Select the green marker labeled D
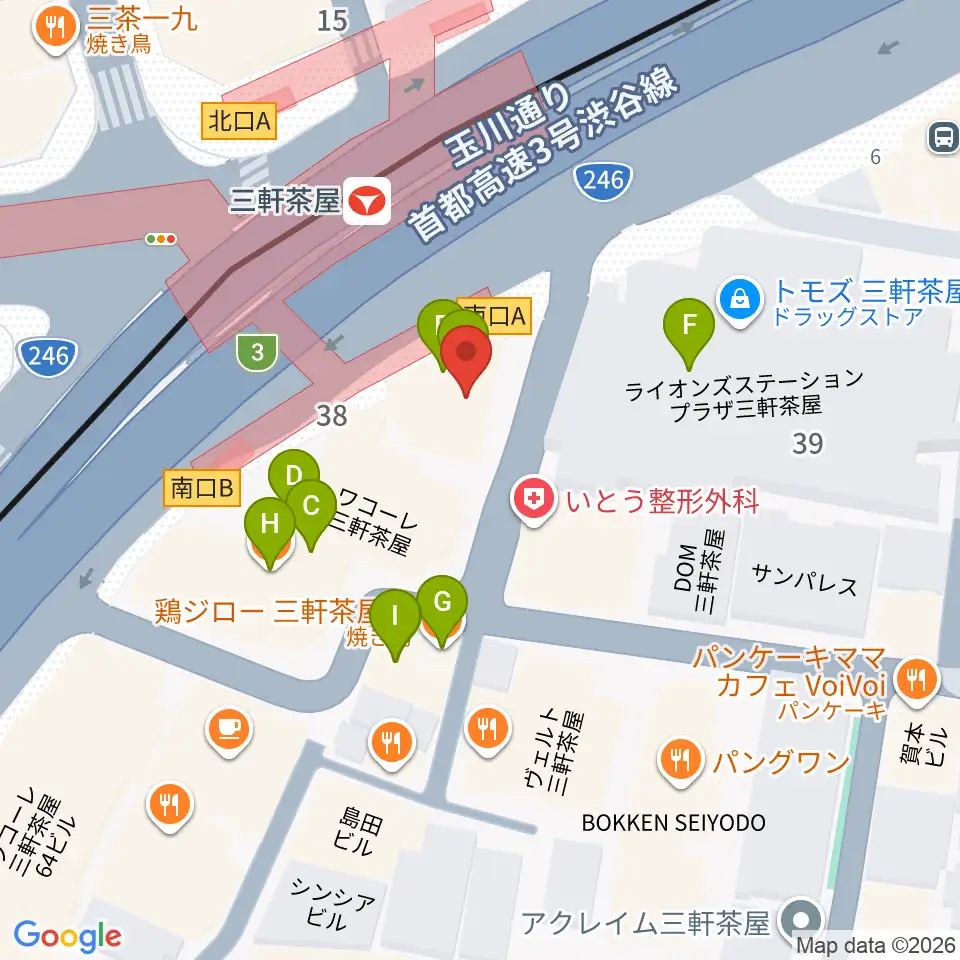960x960 pixels. (294, 475)
